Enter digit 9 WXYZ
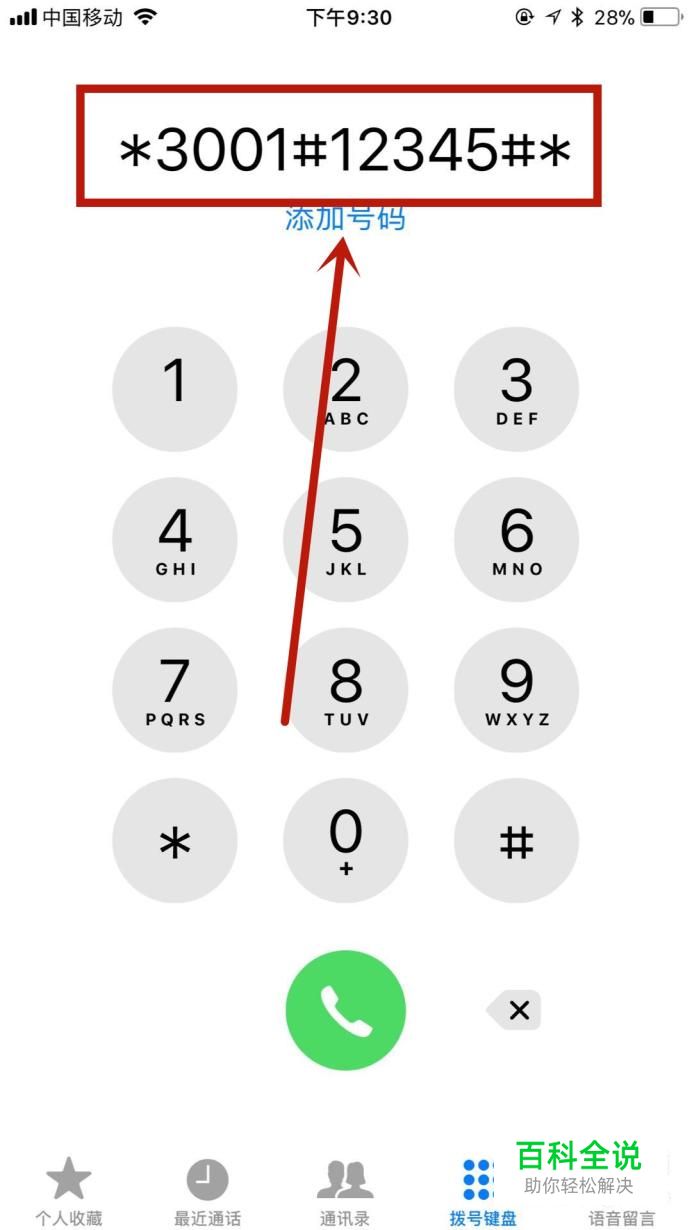Viewport: 692px width, 1230px height. [x=517, y=691]
